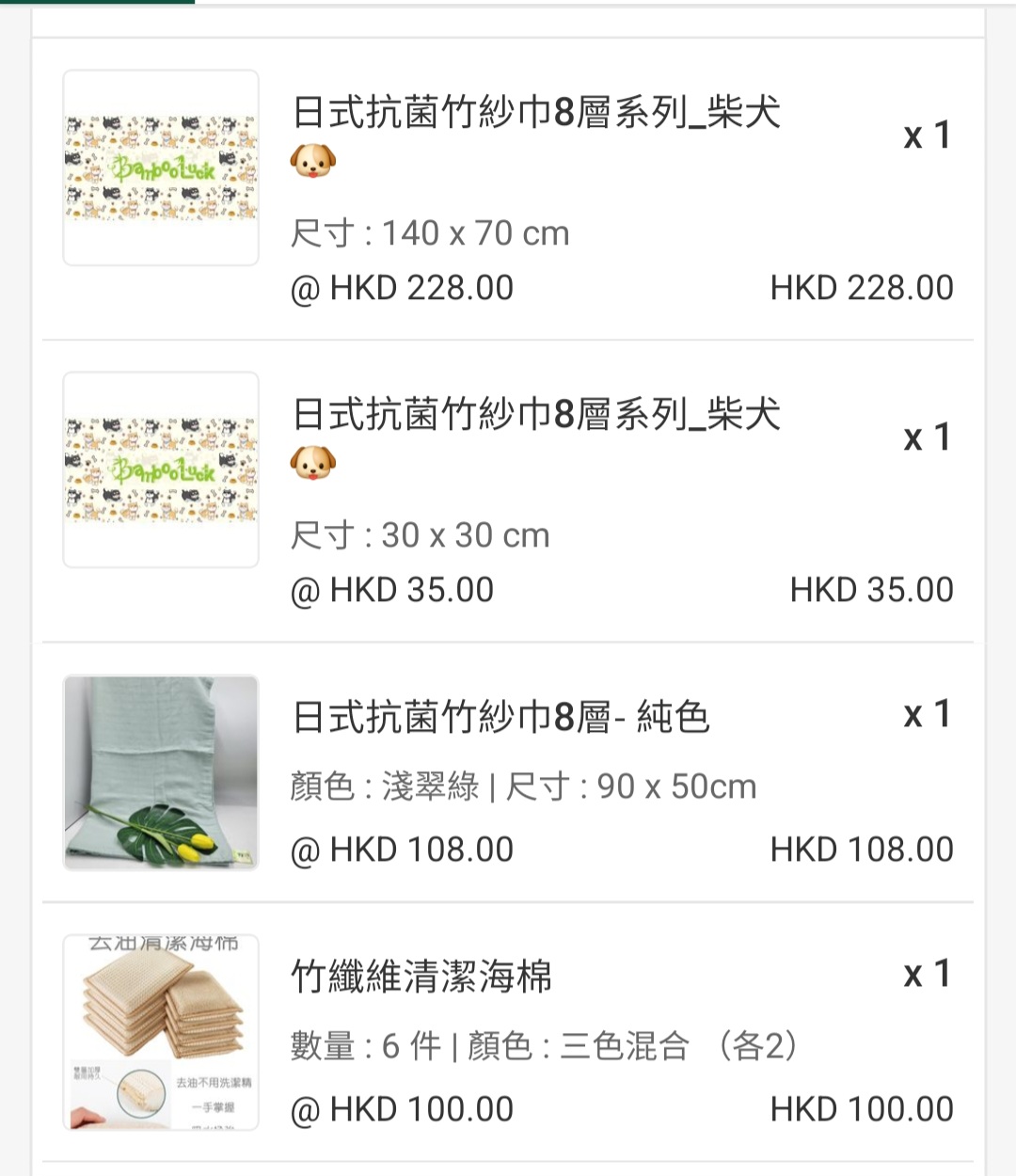1016x1176 pixels.
Task: Select the 尺寸 : 140 x 70 cm variant text
Action: 428,232
